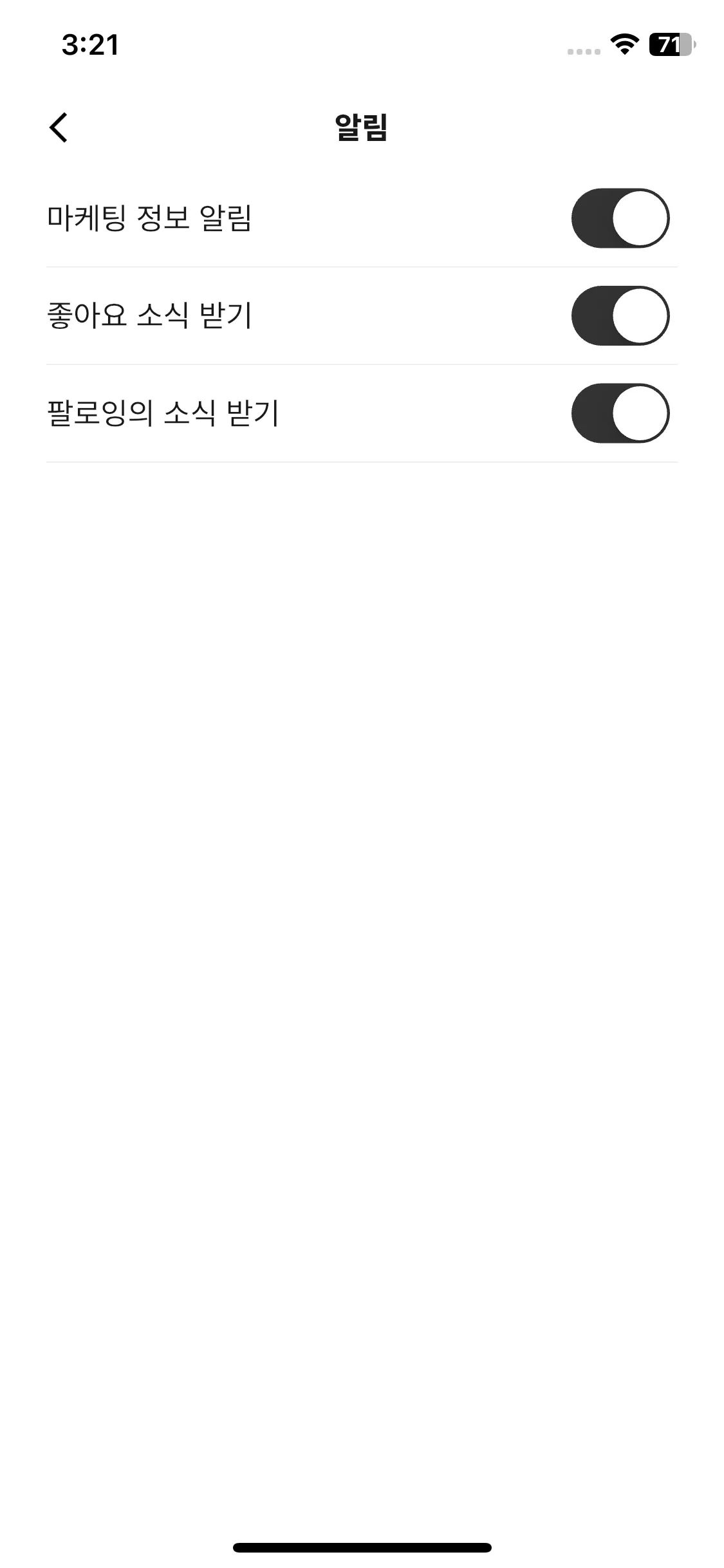
Task: Toggle the 마케팅 정보 알림 switch
Action: [620, 218]
